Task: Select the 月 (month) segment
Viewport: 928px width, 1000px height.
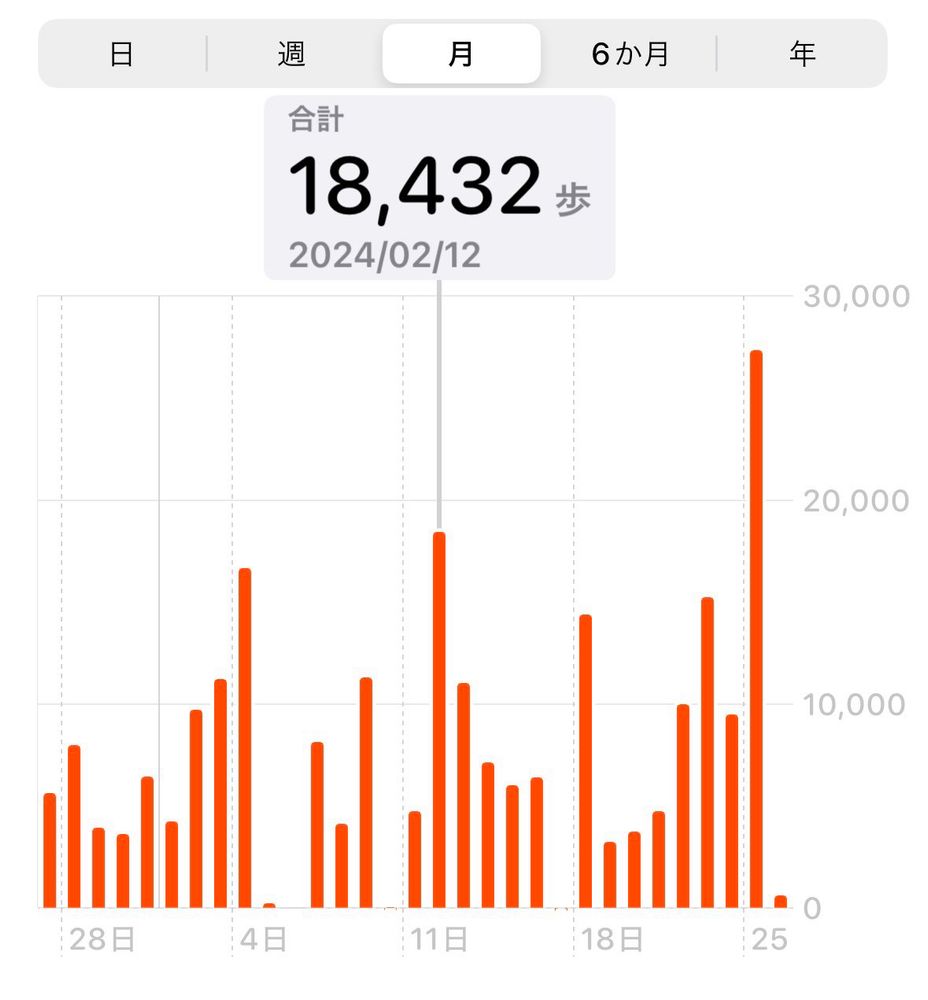Action: [461, 54]
